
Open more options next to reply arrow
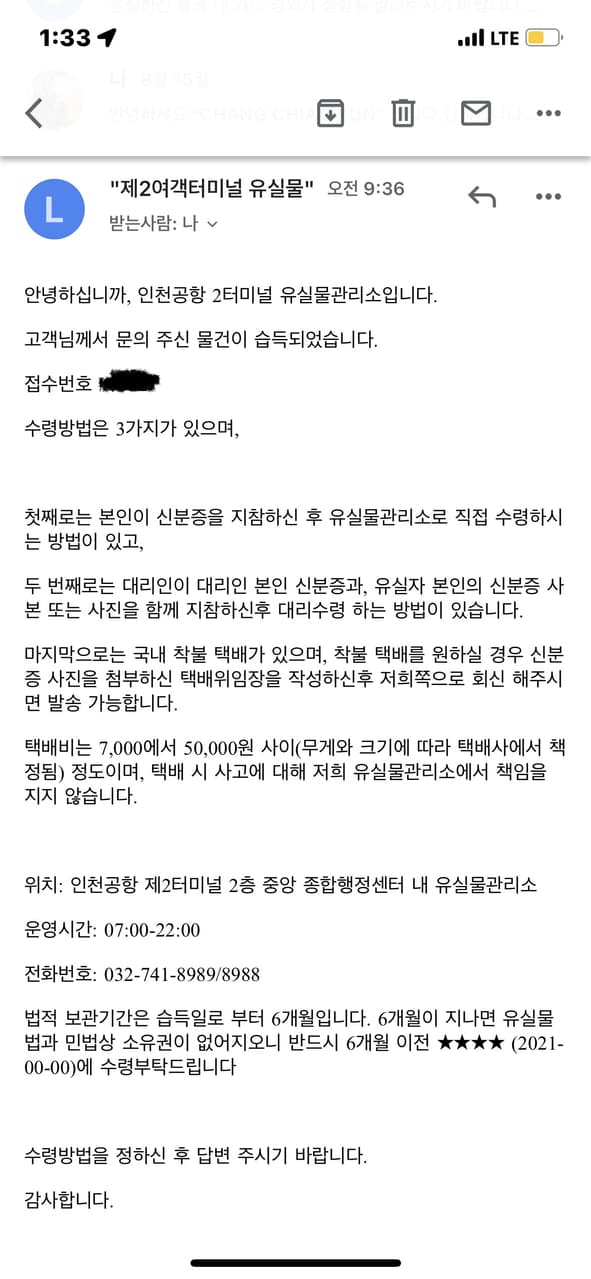(x=549, y=197)
